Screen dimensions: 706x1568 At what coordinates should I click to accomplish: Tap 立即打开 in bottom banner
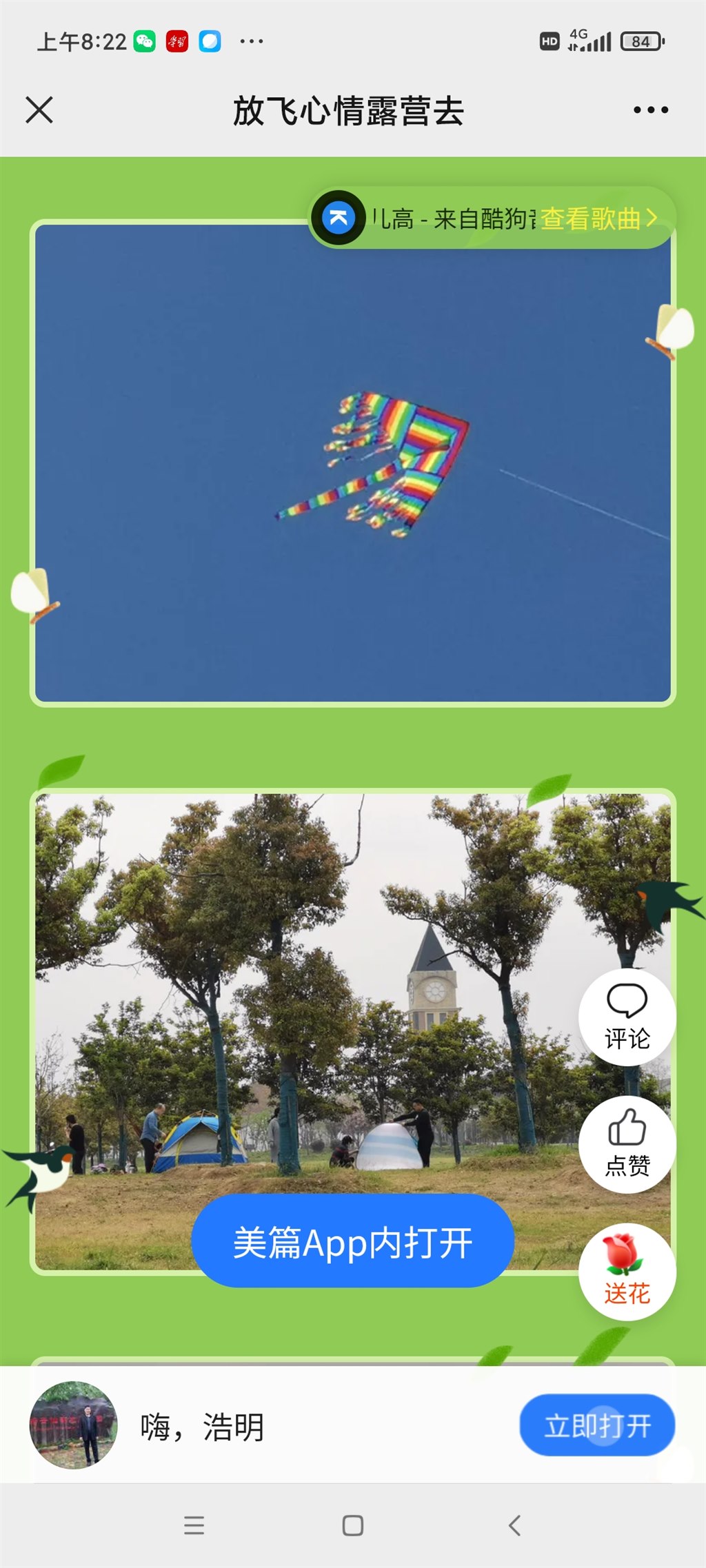click(597, 1425)
